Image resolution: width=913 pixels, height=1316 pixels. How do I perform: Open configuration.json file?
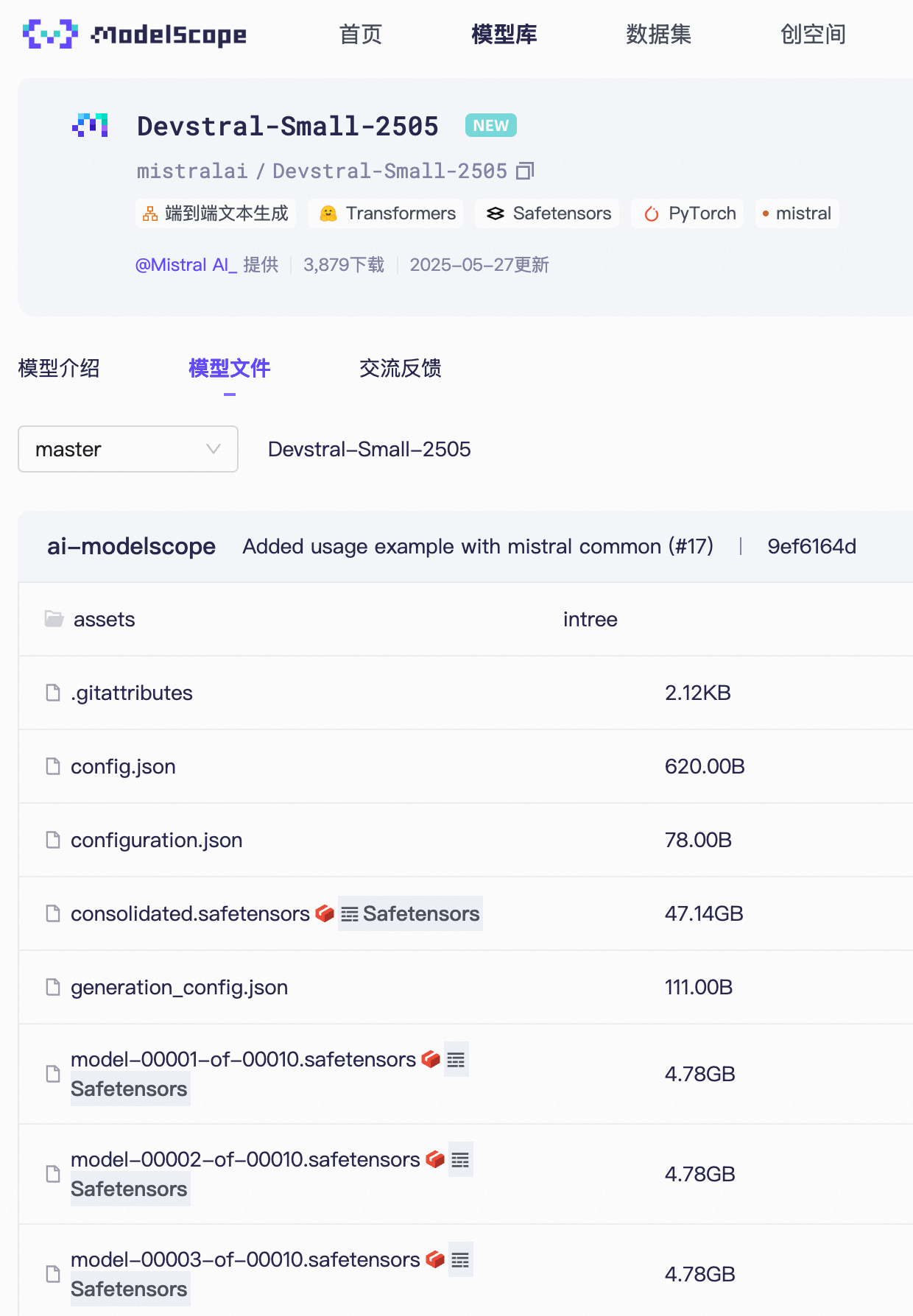pos(156,841)
